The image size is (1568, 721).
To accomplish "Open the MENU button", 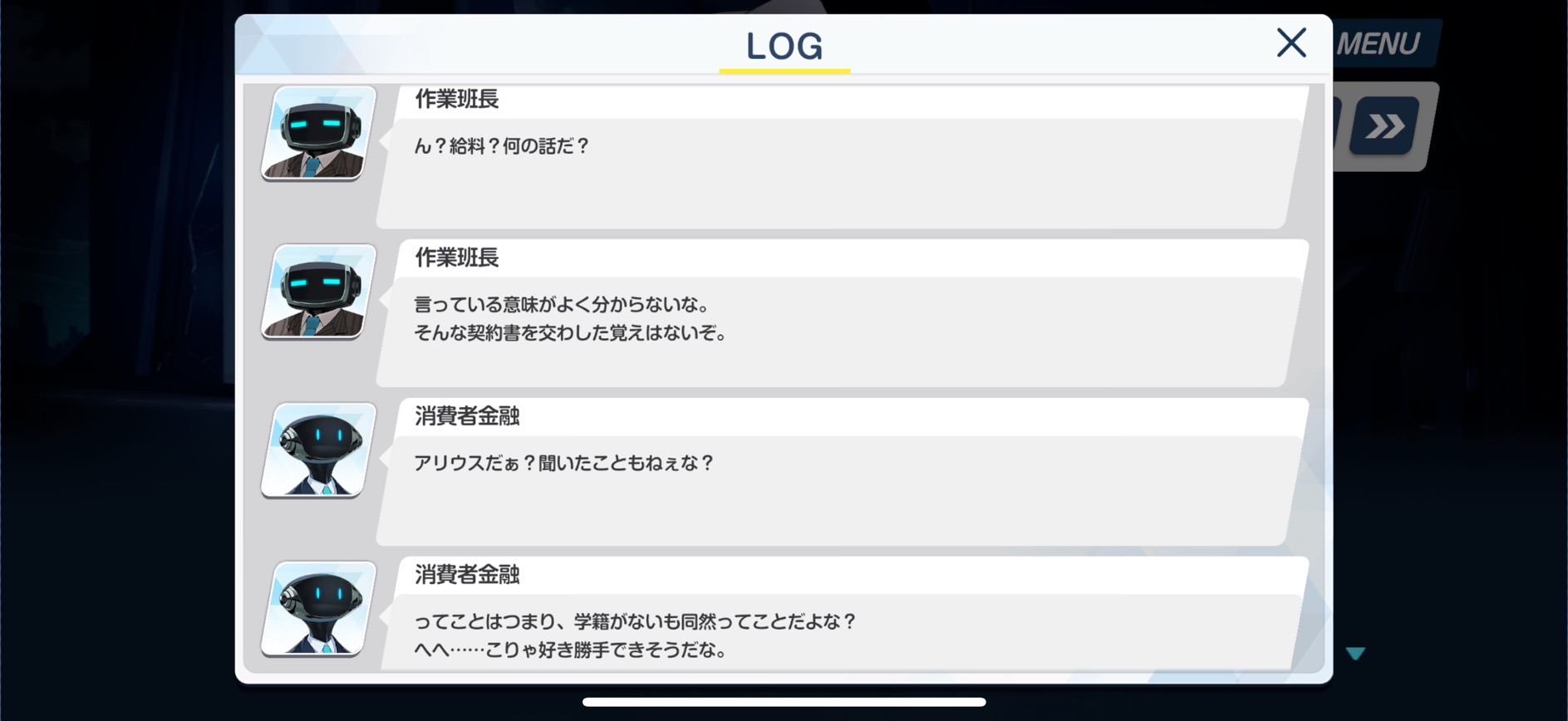I will click(x=1383, y=43).
